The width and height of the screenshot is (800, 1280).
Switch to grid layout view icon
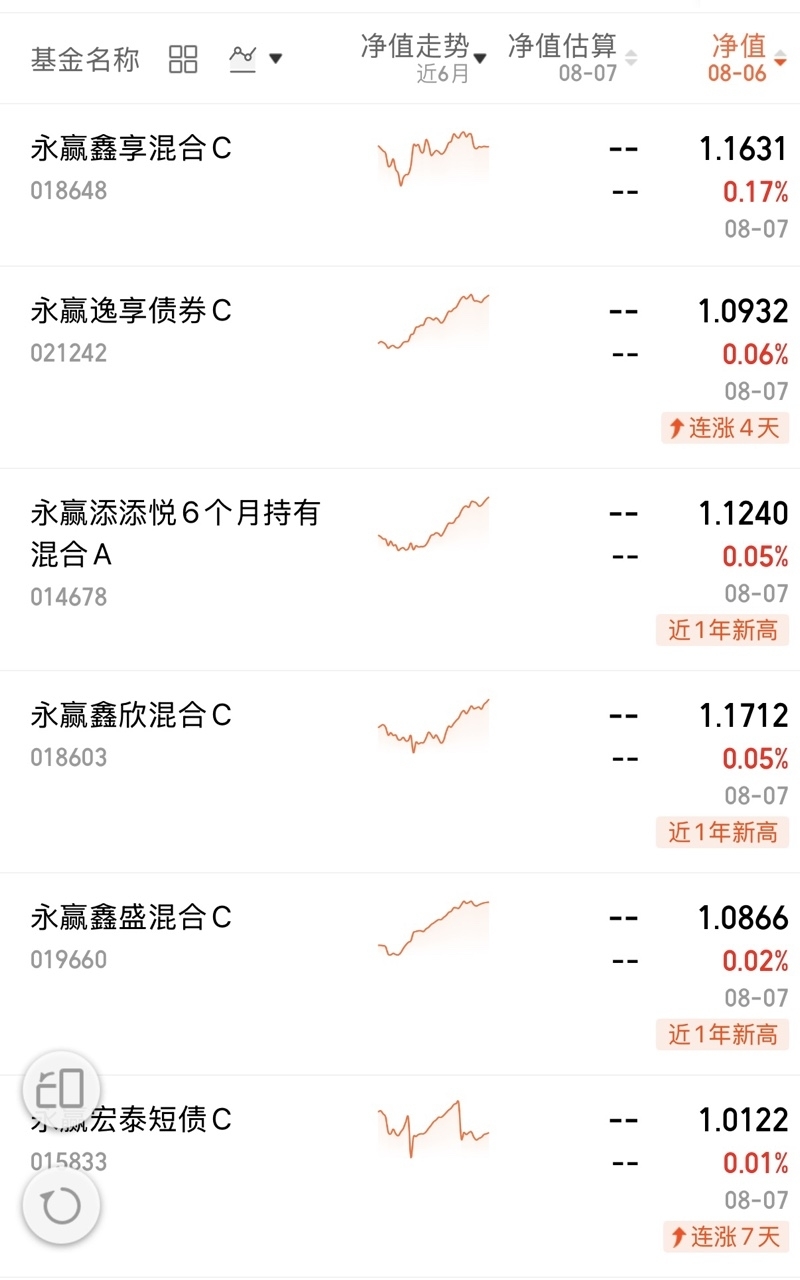(183, 59)
